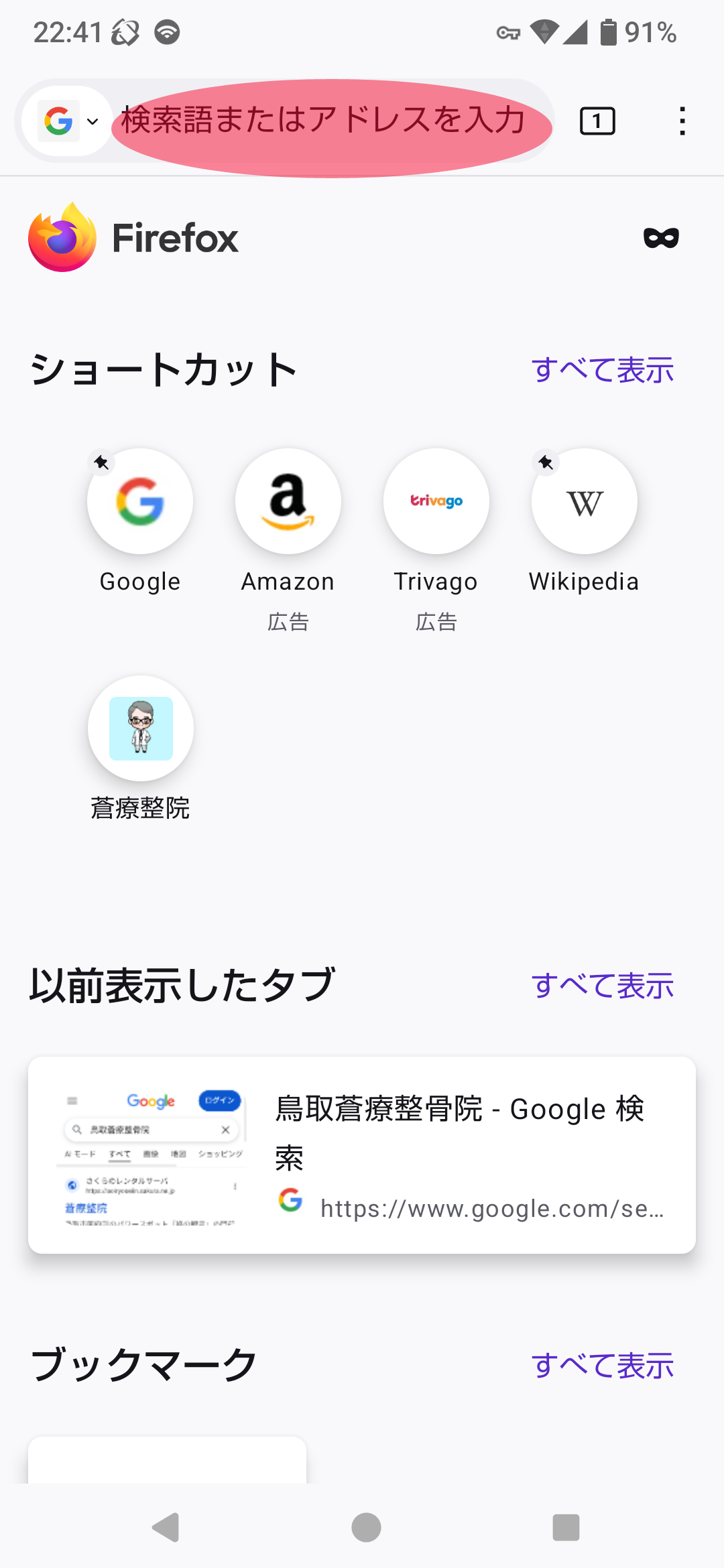Screen dimensions: 724x1568
Task: Open the Trivago shortcut
Action: point(436,502)
